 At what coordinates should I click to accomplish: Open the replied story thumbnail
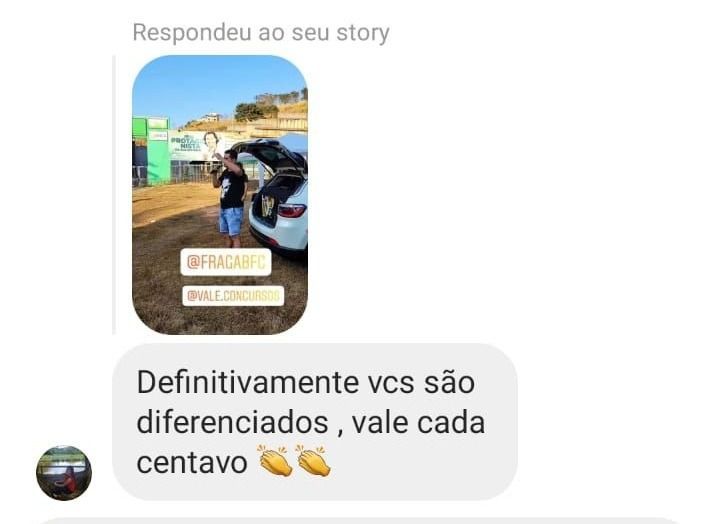tap(220, 194)
